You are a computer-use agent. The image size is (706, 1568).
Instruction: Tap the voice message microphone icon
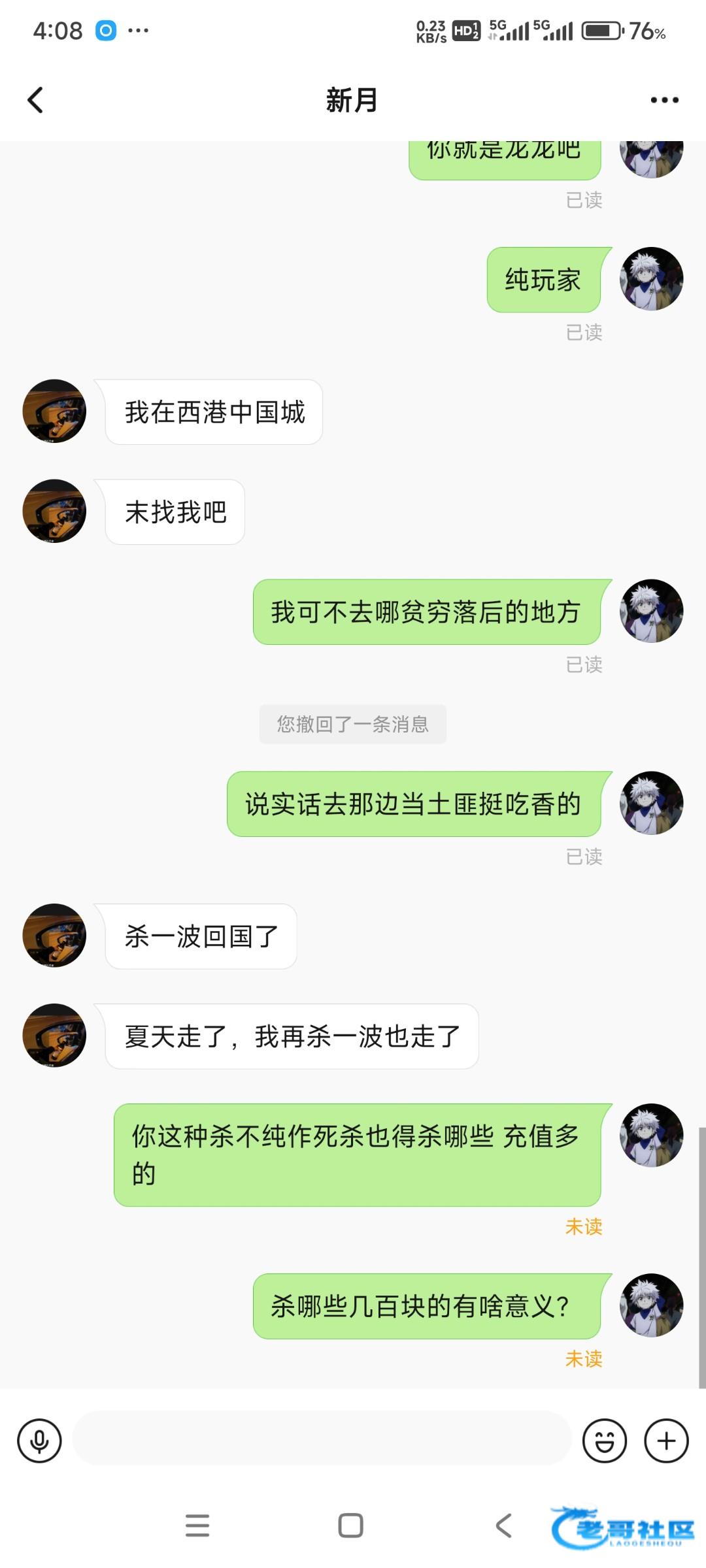(x=39, y=1441)
